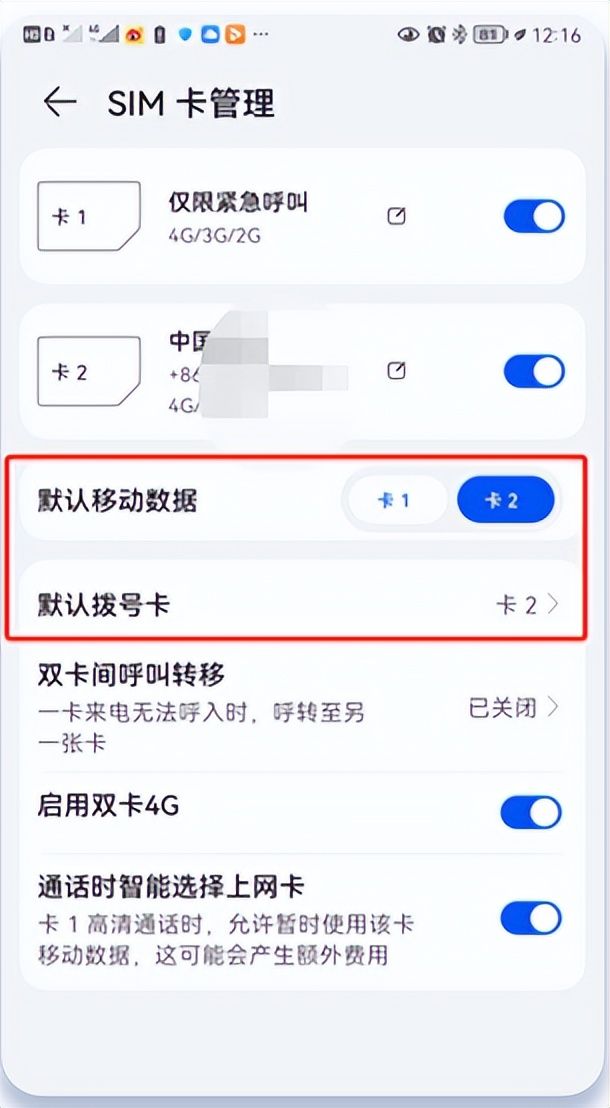Go back from SIM 卡管理
This screenshot has width=610, height=1108.
[x=60, y=103]
